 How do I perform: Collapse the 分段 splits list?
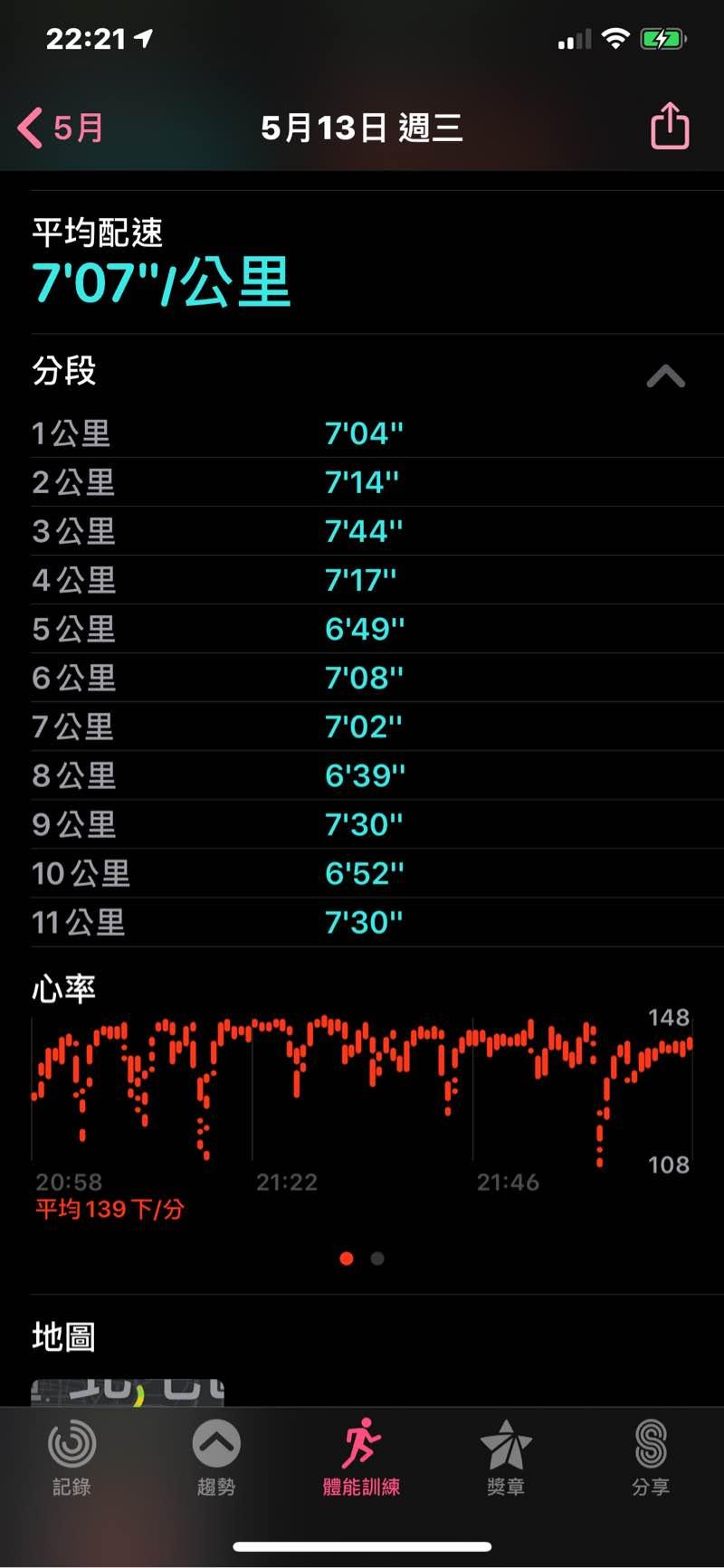[x=665, y=375]
